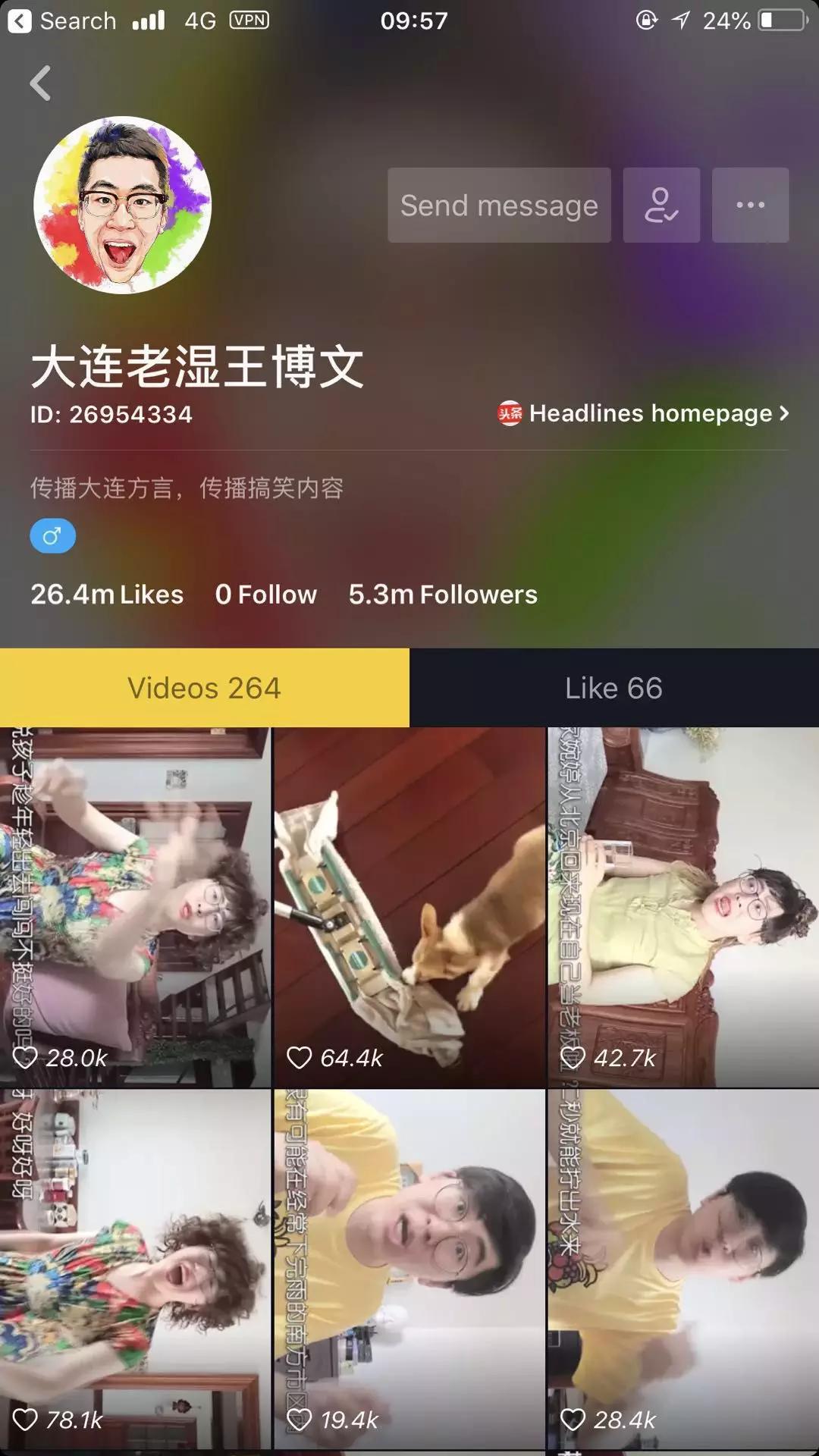This screenshot has width=819, height=1456.
Task: Go back using the top-left arrow
Action: (x=40, y=83)
